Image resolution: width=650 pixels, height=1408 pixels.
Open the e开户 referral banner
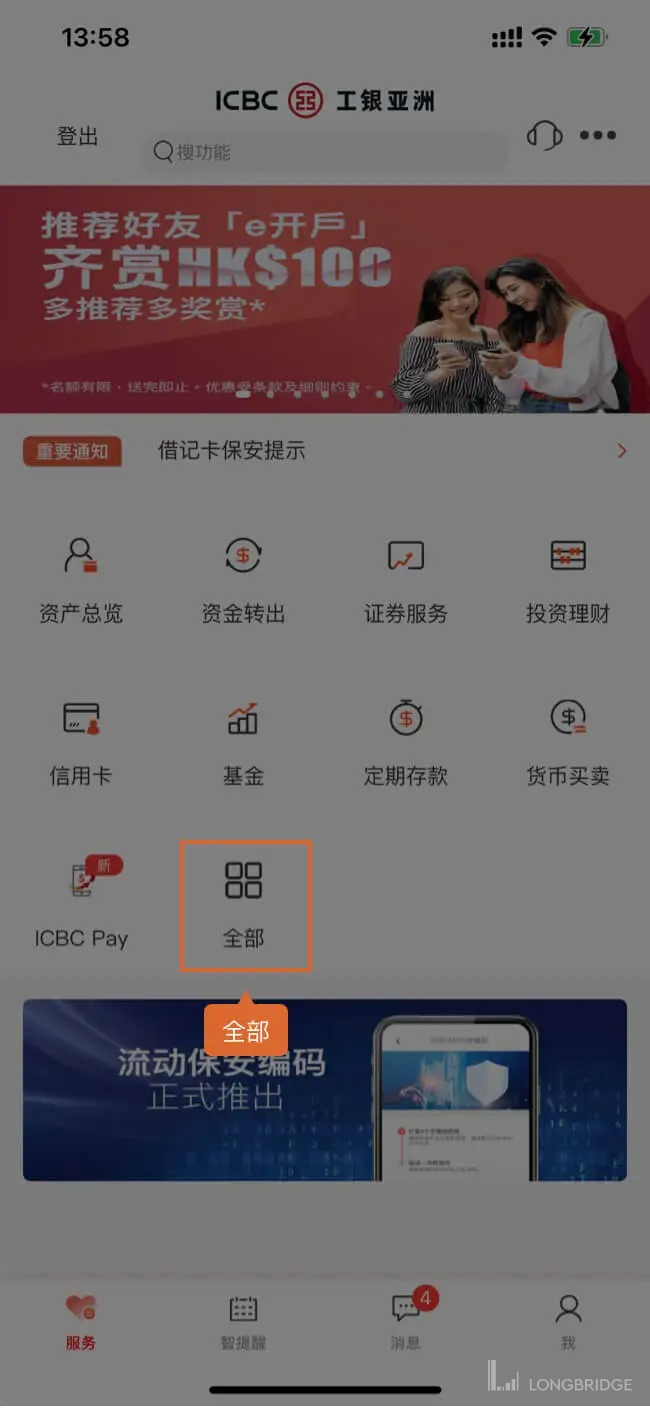coord(325,298)
